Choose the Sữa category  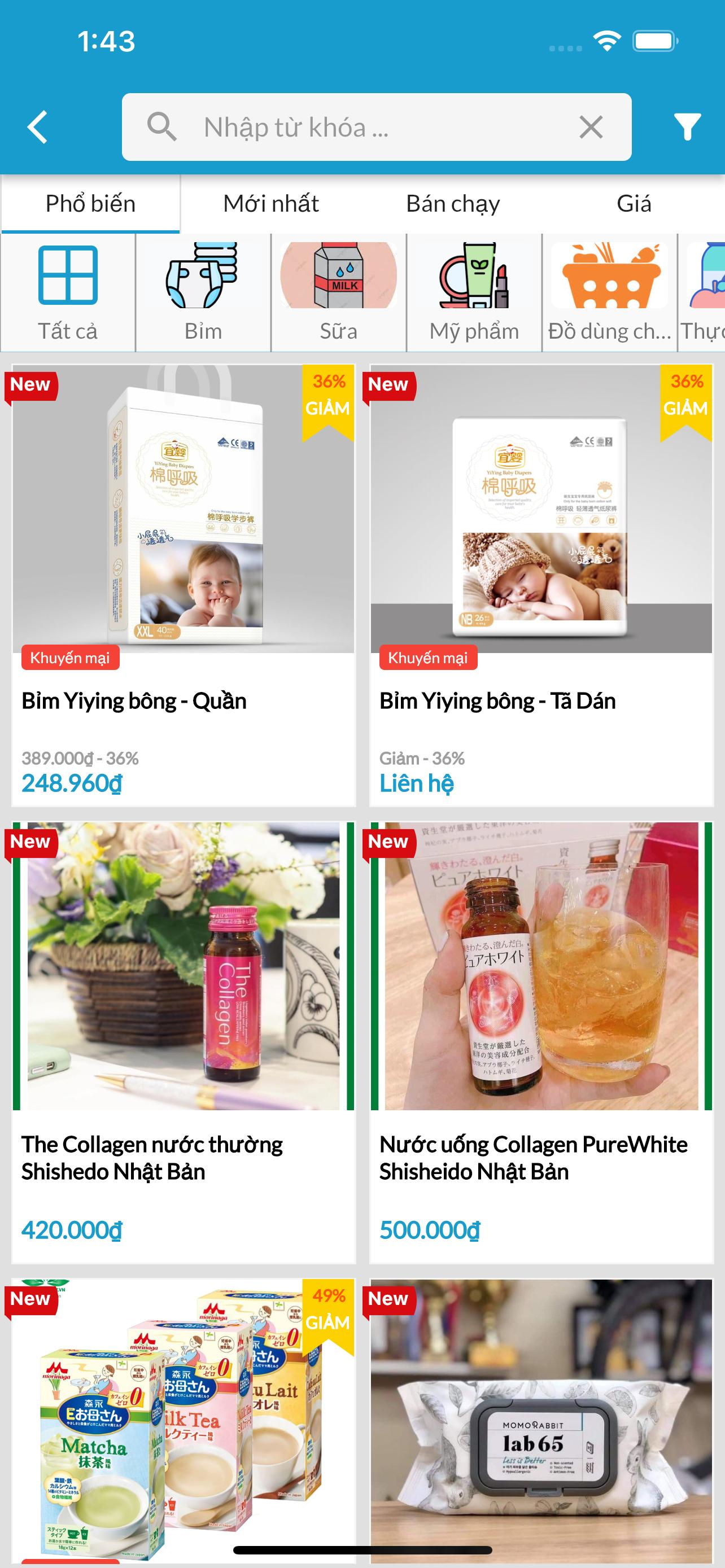tap(338, 293)
